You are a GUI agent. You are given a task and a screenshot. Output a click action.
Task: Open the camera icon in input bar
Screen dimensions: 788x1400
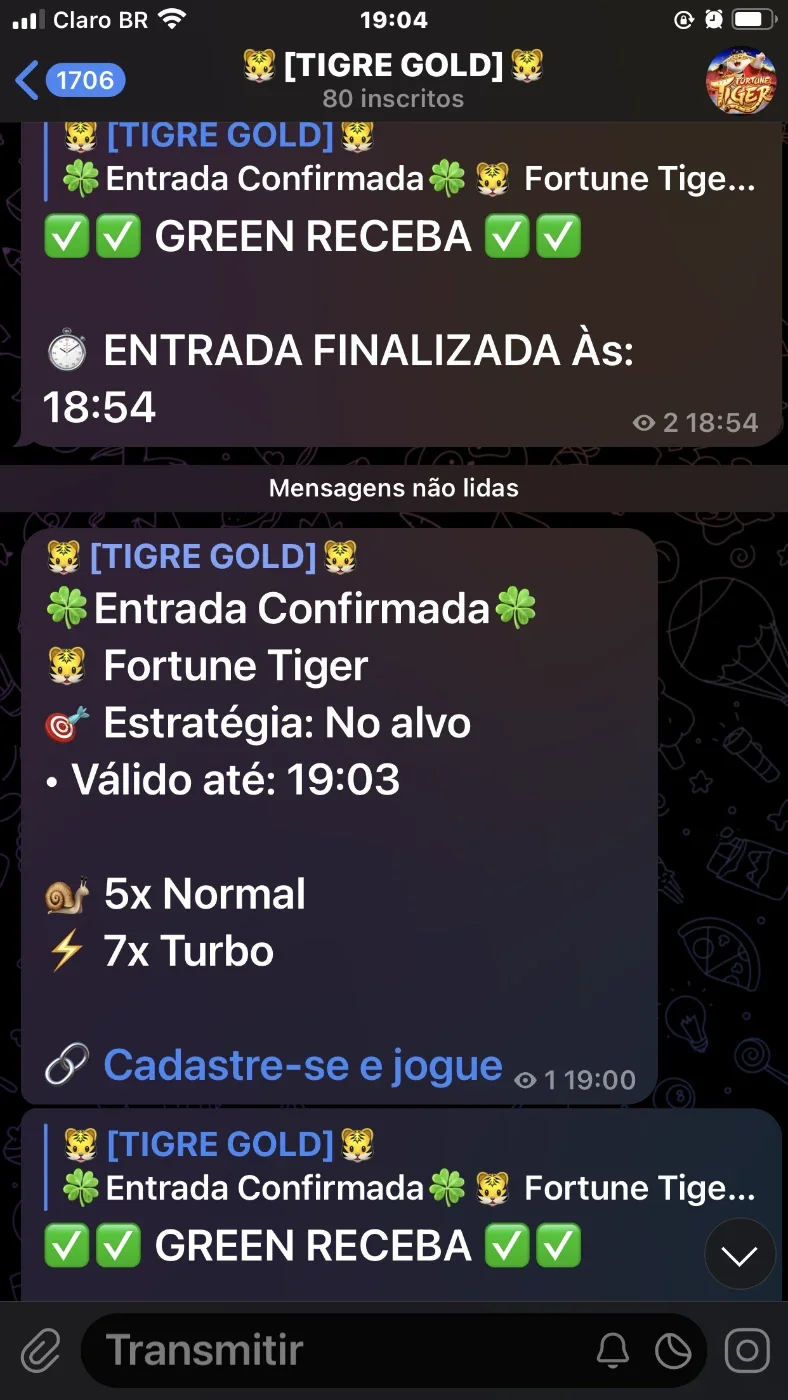click(746, 1351)
